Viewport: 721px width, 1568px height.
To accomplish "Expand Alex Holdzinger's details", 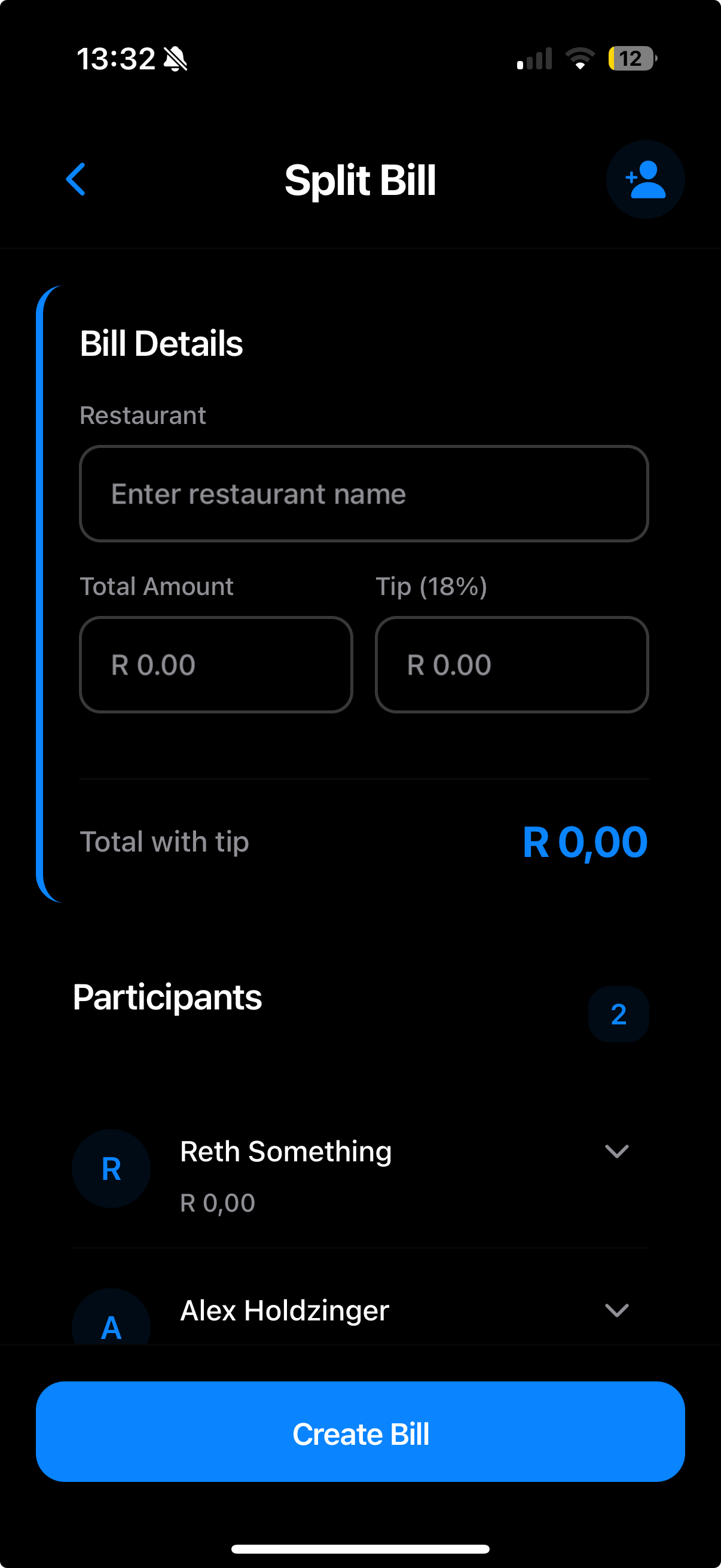I will (616, 1310).
